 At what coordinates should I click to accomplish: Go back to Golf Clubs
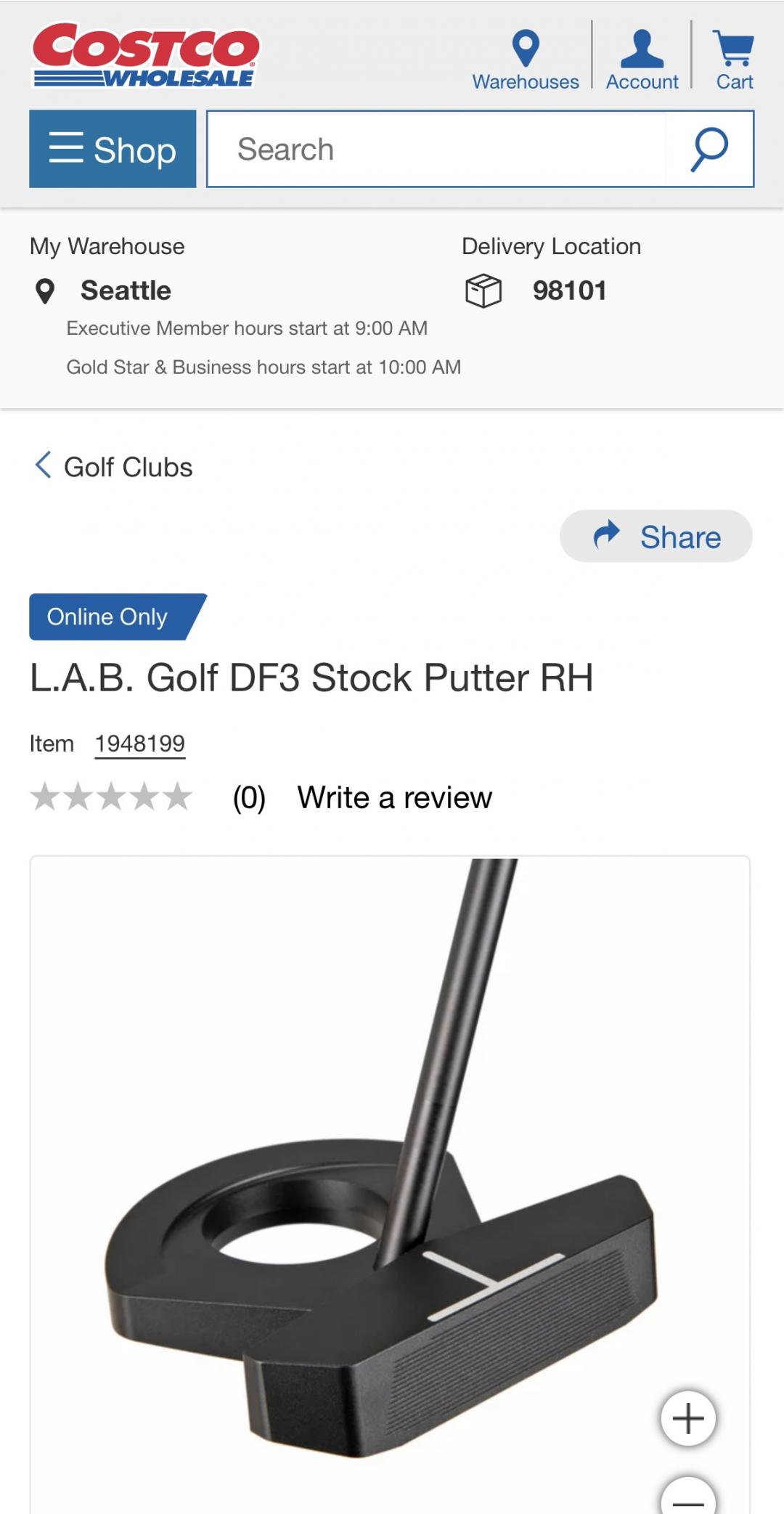tap(114, 467)
